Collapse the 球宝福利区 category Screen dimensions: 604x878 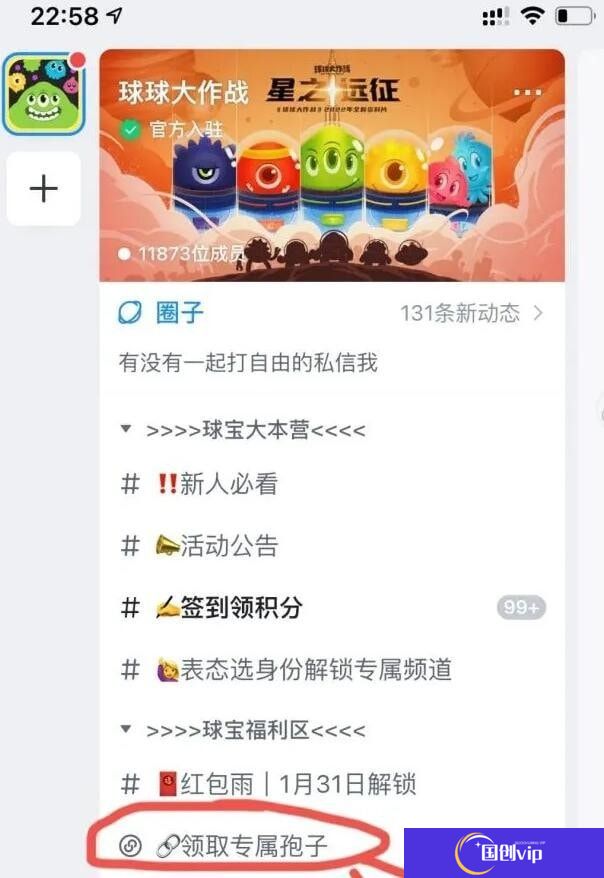pyautogui.click(x=244, y=730)
